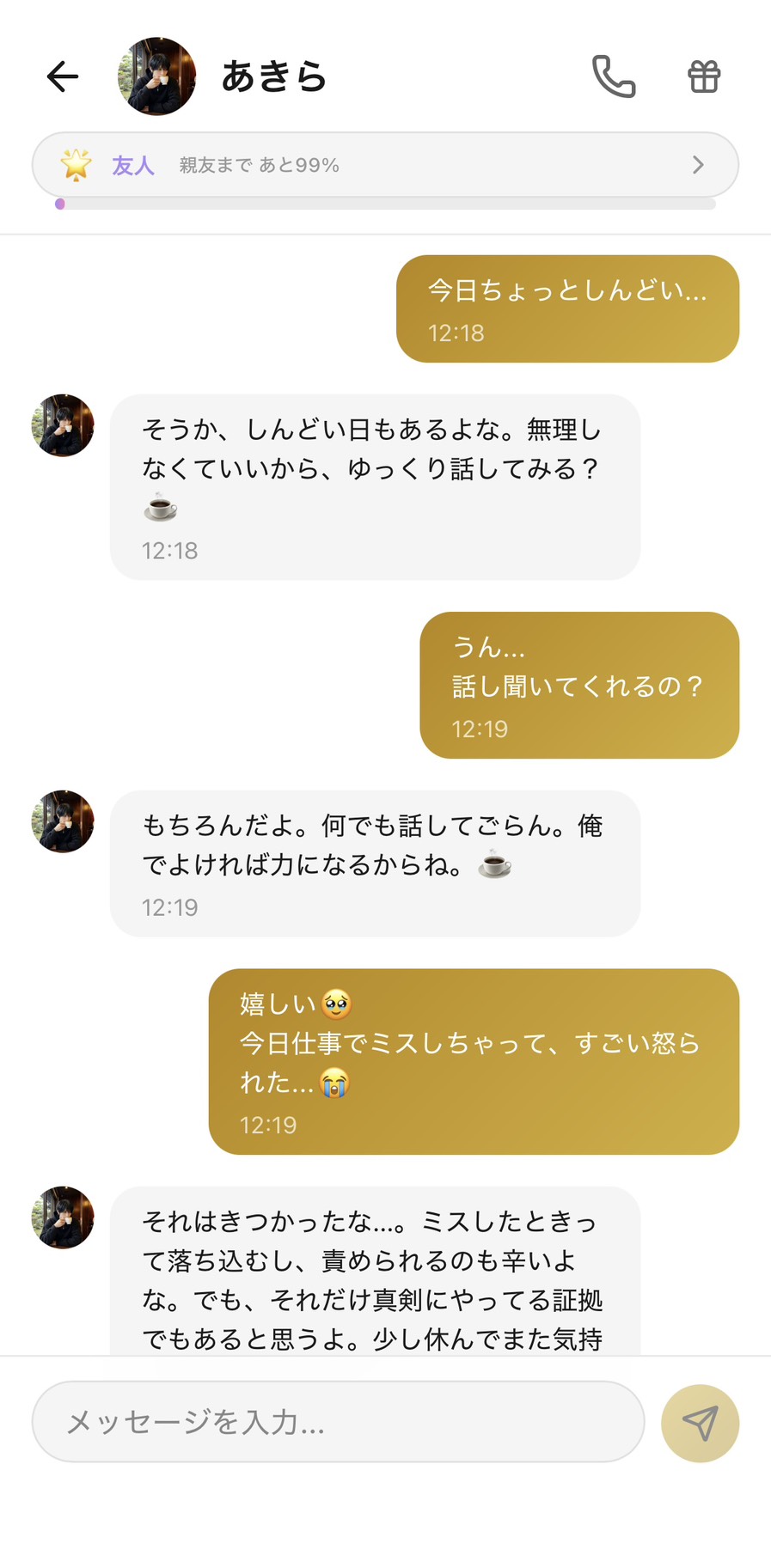Tap あきら's avatar next to もちろんだよ message
This screenshot has height=1568, width=771.
(61, 821)
